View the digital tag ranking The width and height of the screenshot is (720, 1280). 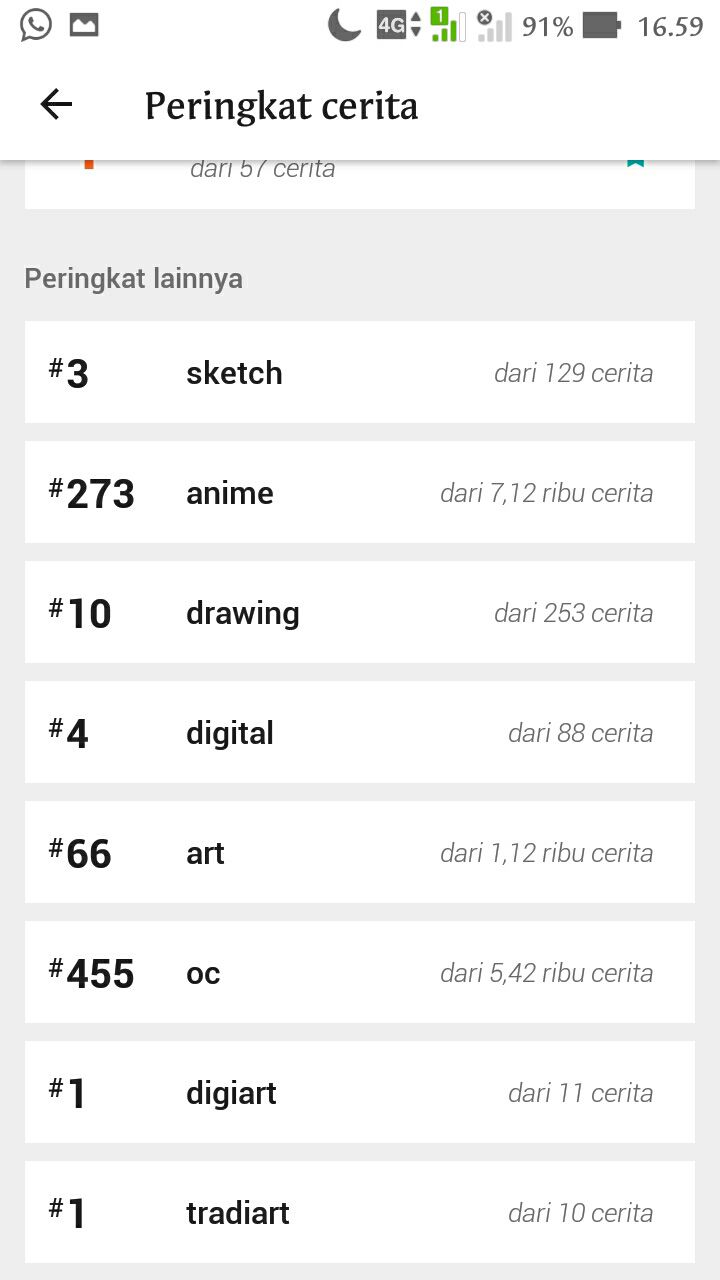[360, 732]
